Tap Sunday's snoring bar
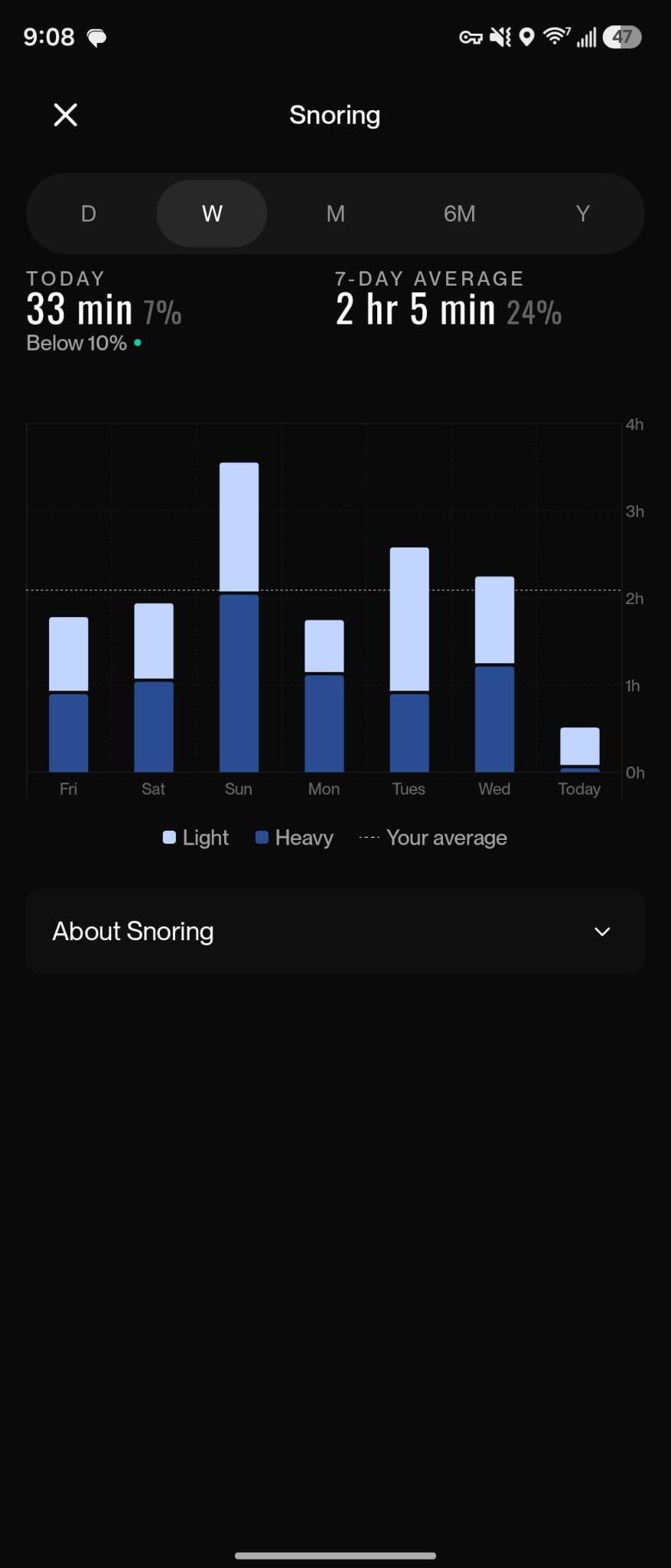This screenshot has height=1568, width=671. click(239, 617)
